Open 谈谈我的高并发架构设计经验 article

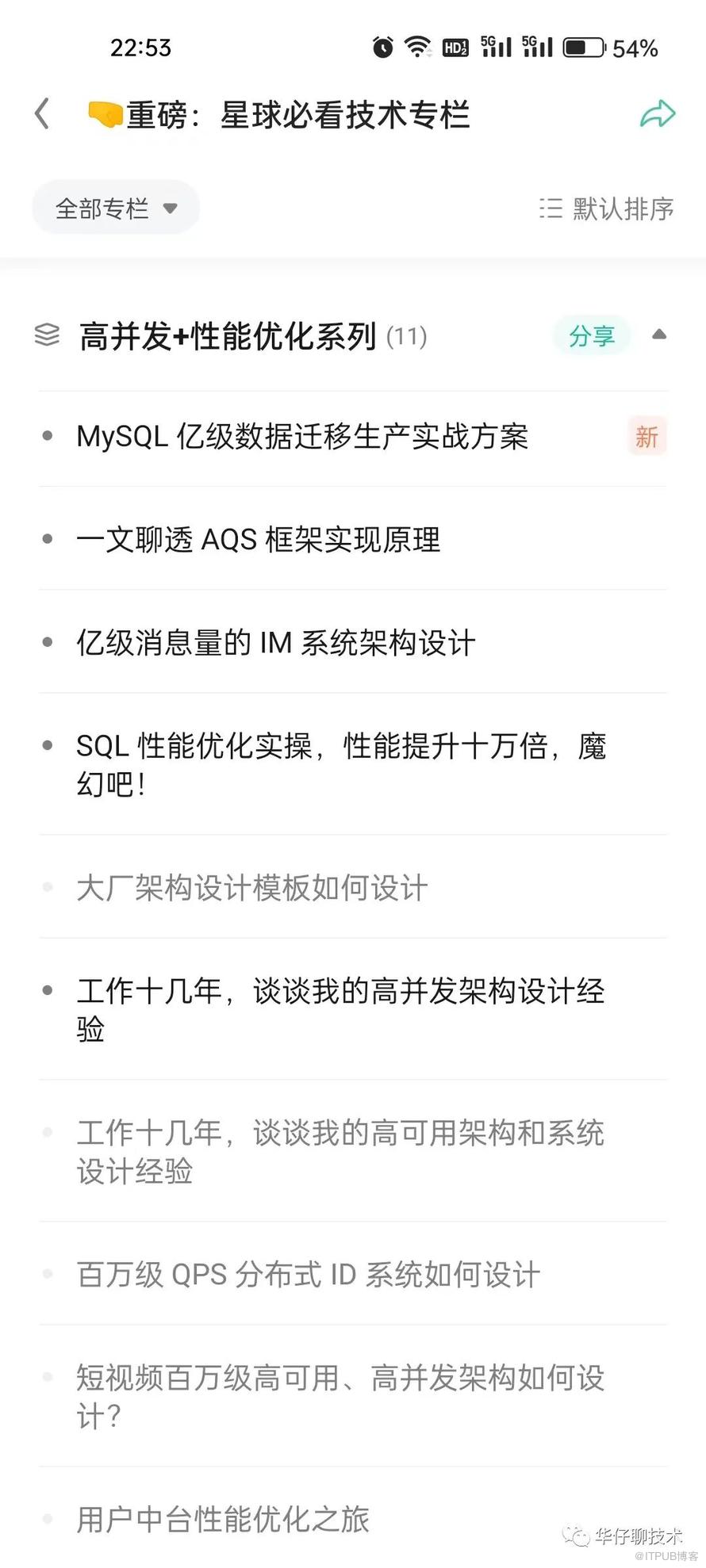341,1010
